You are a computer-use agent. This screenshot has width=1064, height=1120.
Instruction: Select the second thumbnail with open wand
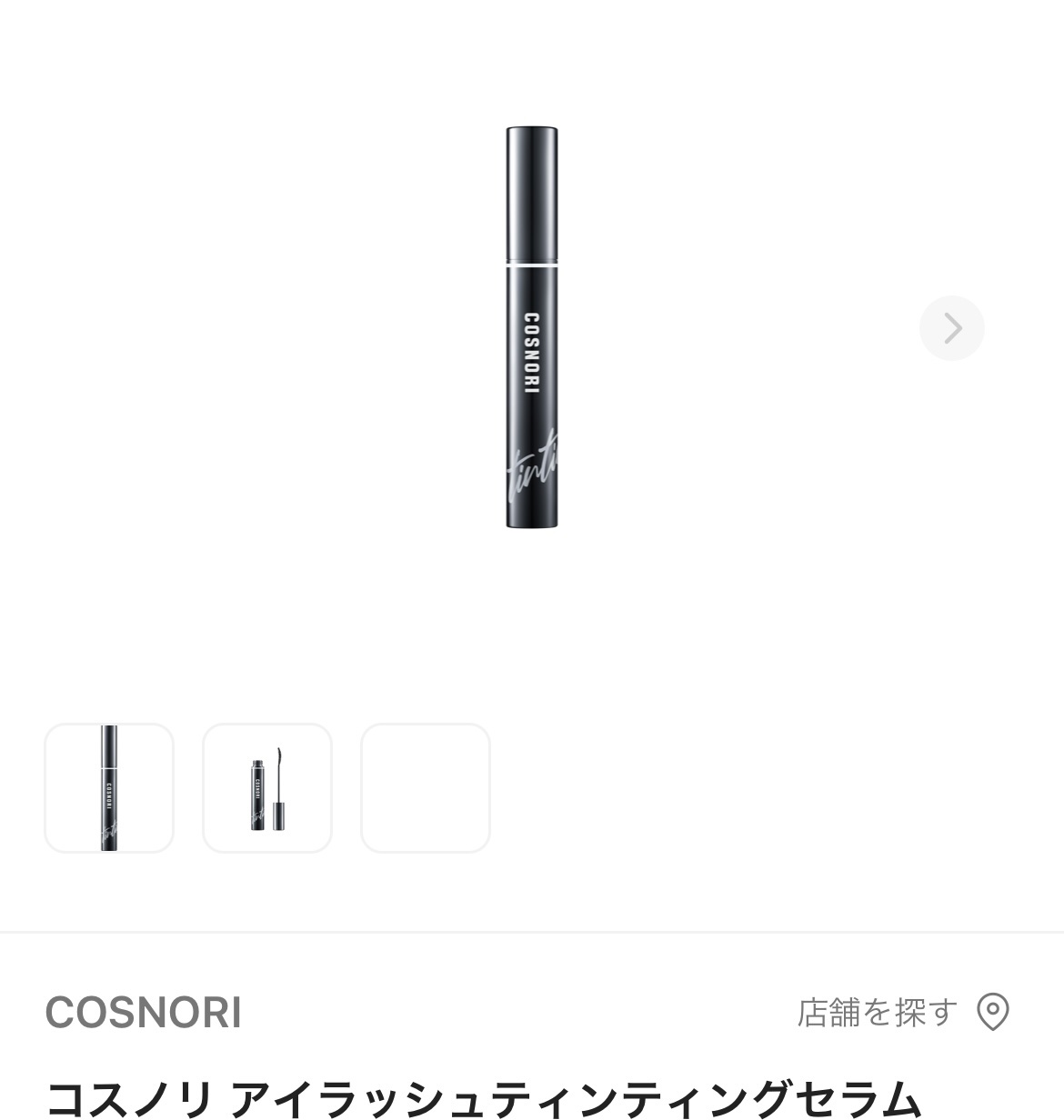[267, 788]
